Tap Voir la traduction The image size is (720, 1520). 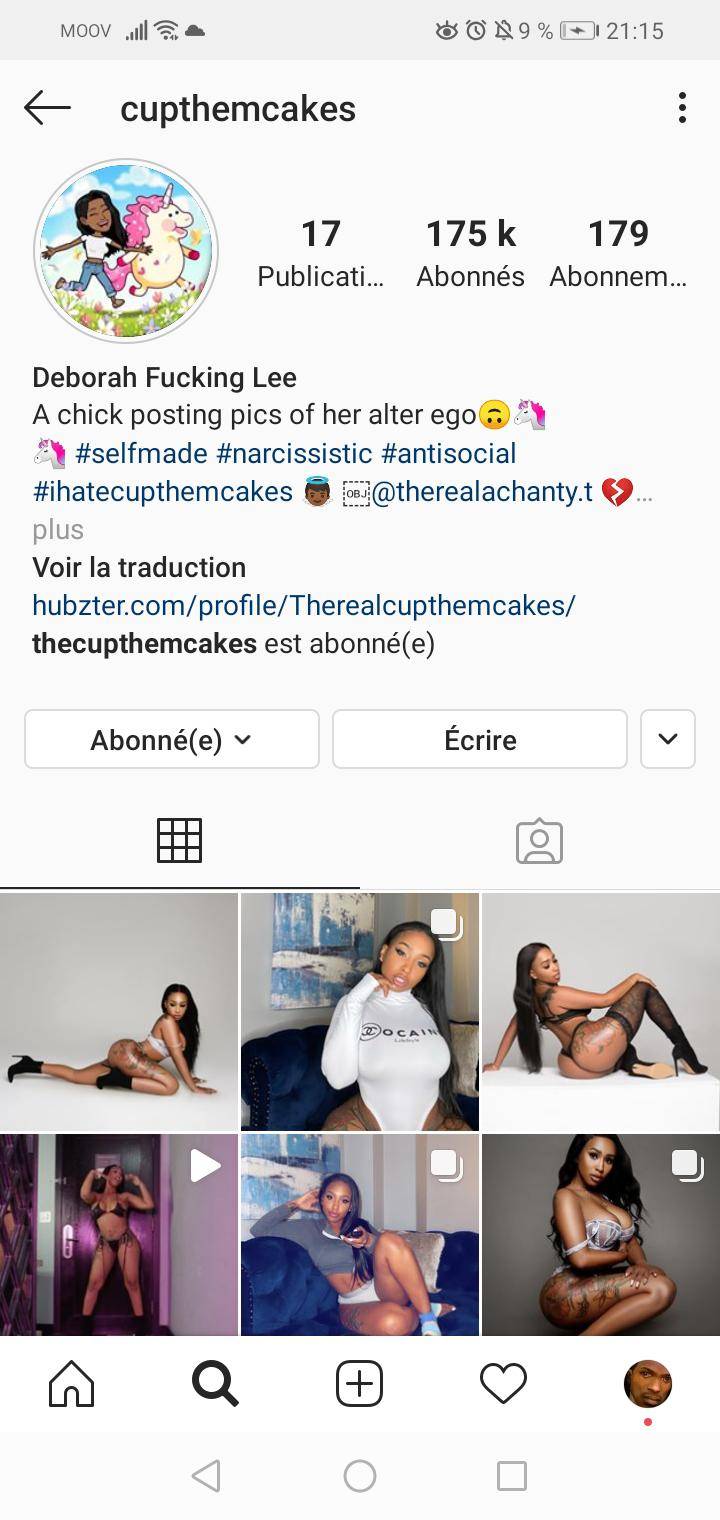(139, 567)
